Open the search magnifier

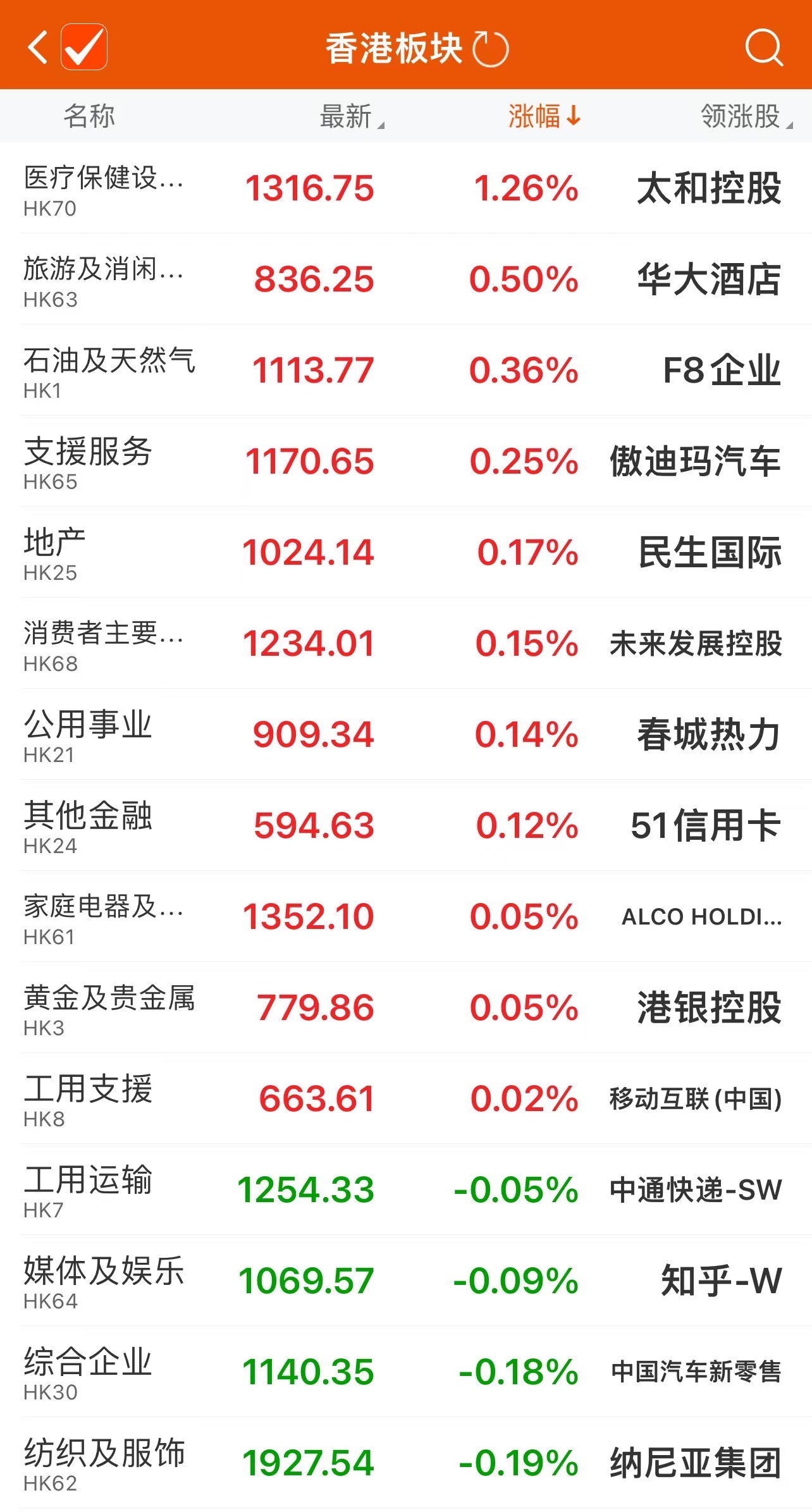pyautogui.click(x=763, y=47)
